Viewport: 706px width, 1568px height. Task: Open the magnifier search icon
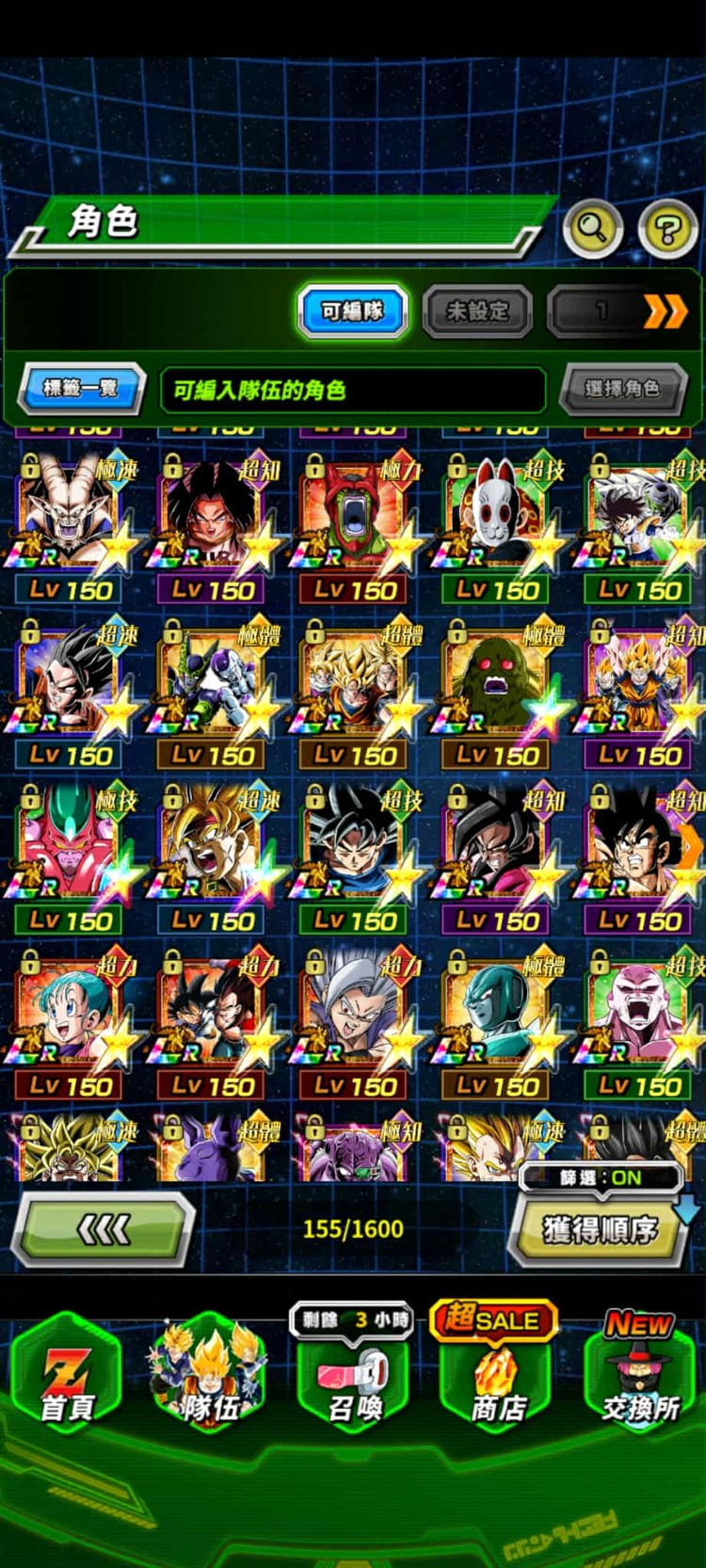[592, 229]
